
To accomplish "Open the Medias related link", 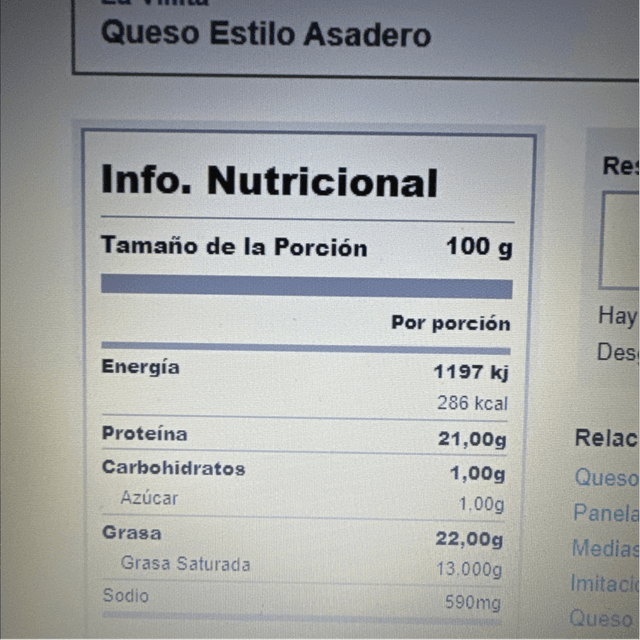I will tap(605, 548).
